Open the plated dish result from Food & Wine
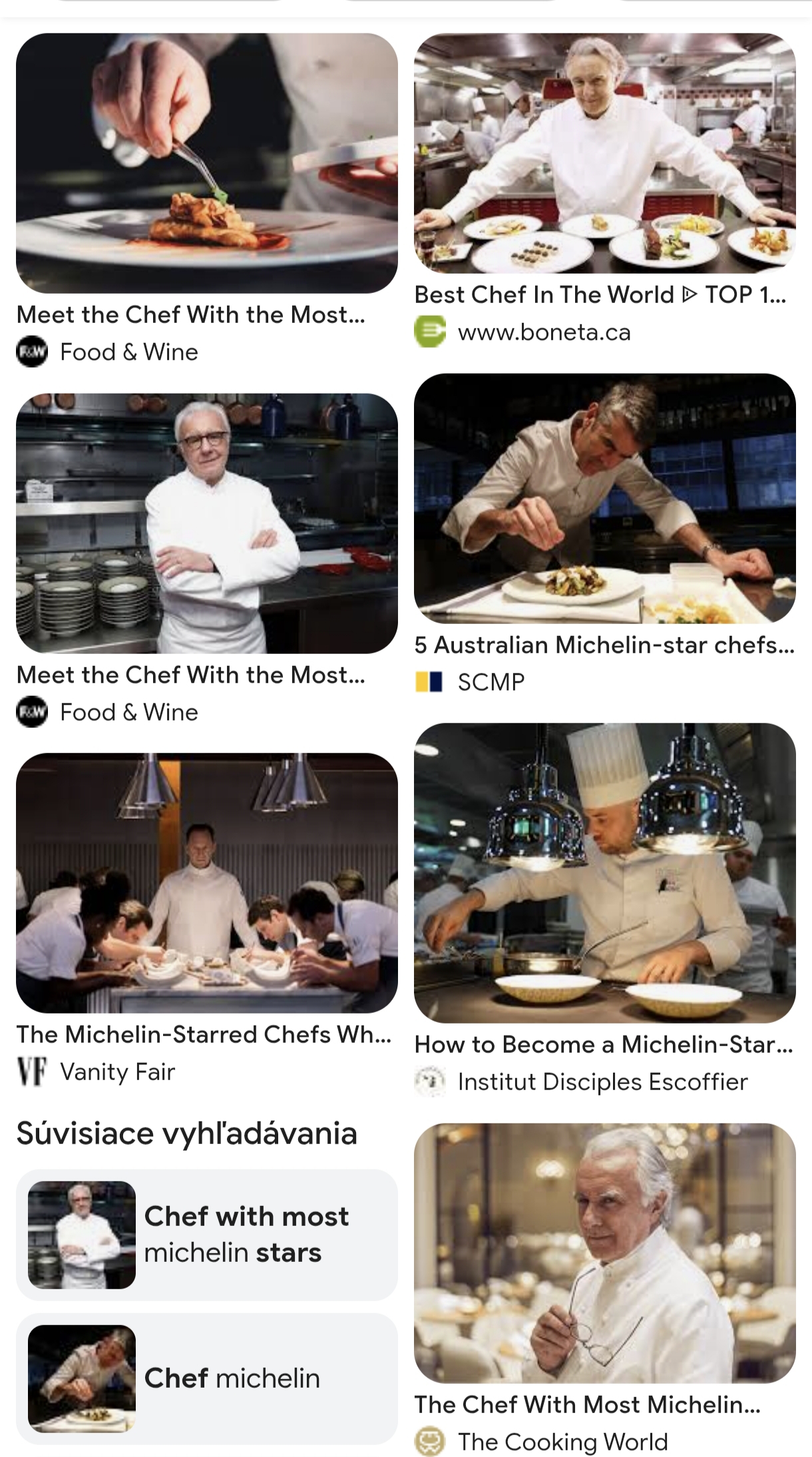 [x=206, y=163]
